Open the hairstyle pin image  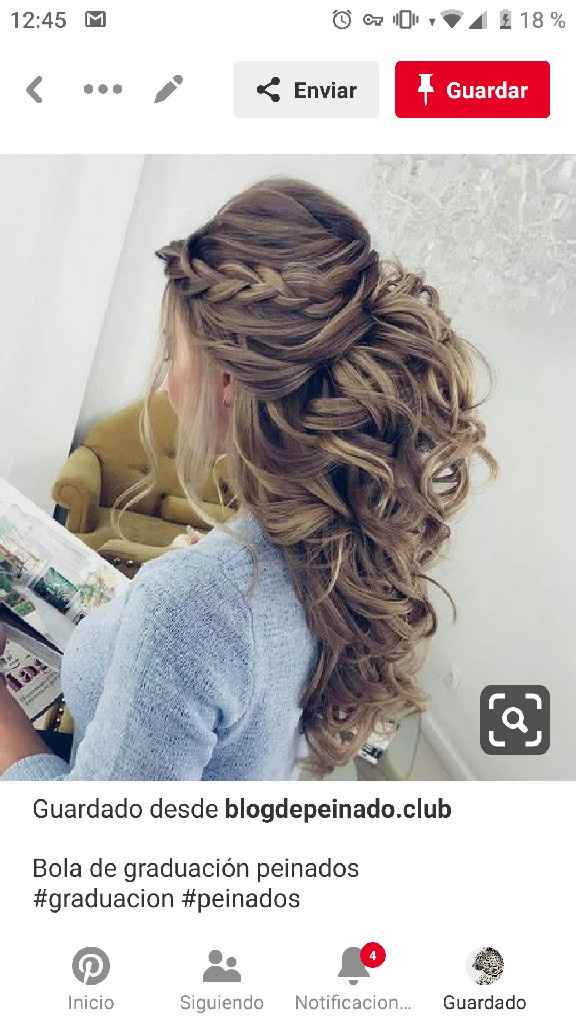288,467
